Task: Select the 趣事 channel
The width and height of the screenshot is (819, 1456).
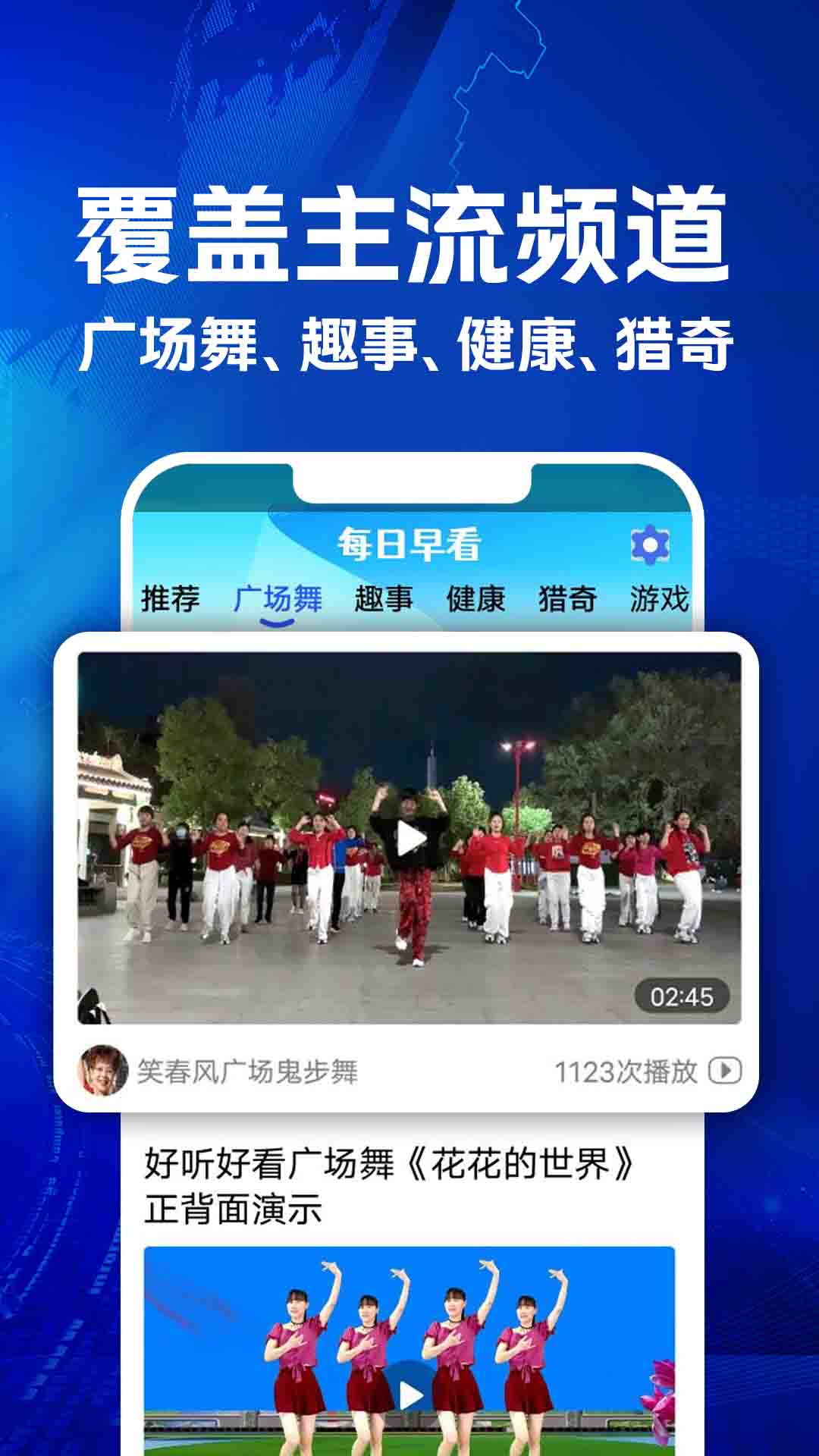Action: (x=384, y=598)
